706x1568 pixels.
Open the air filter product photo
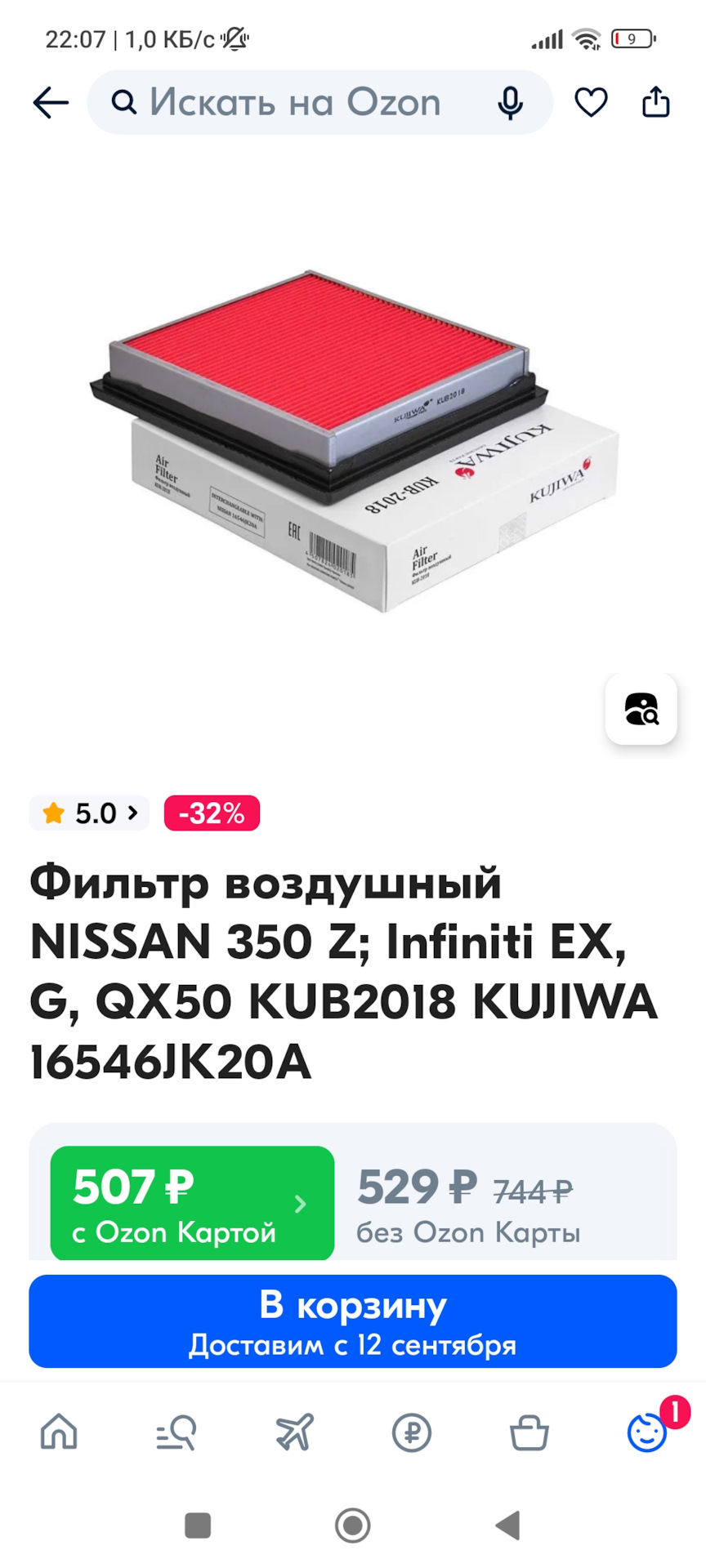(353, 441)
